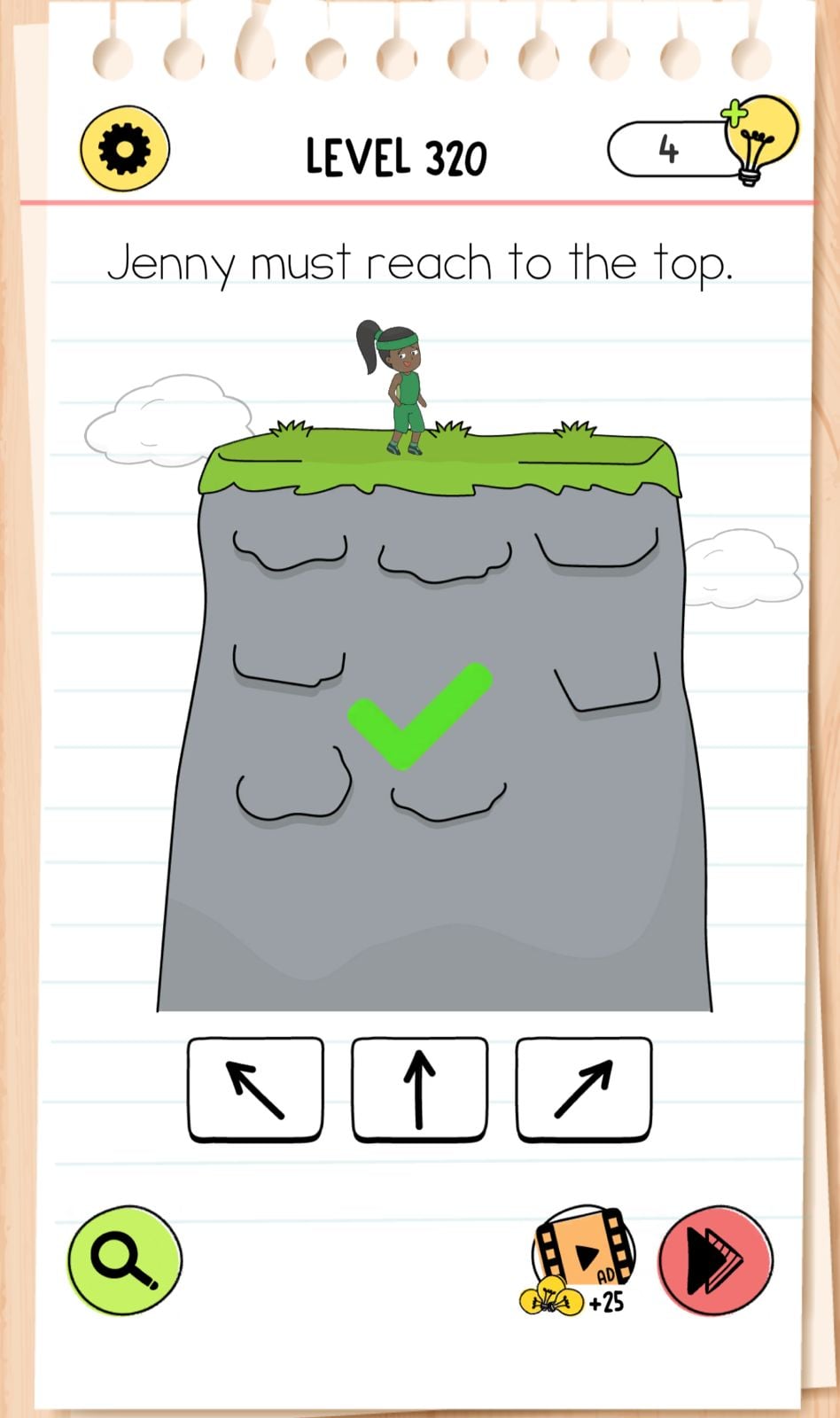This screenshot has width=840, height=1418.
Task: Use the magnifying glass hint button
Action: [125, 1259]
